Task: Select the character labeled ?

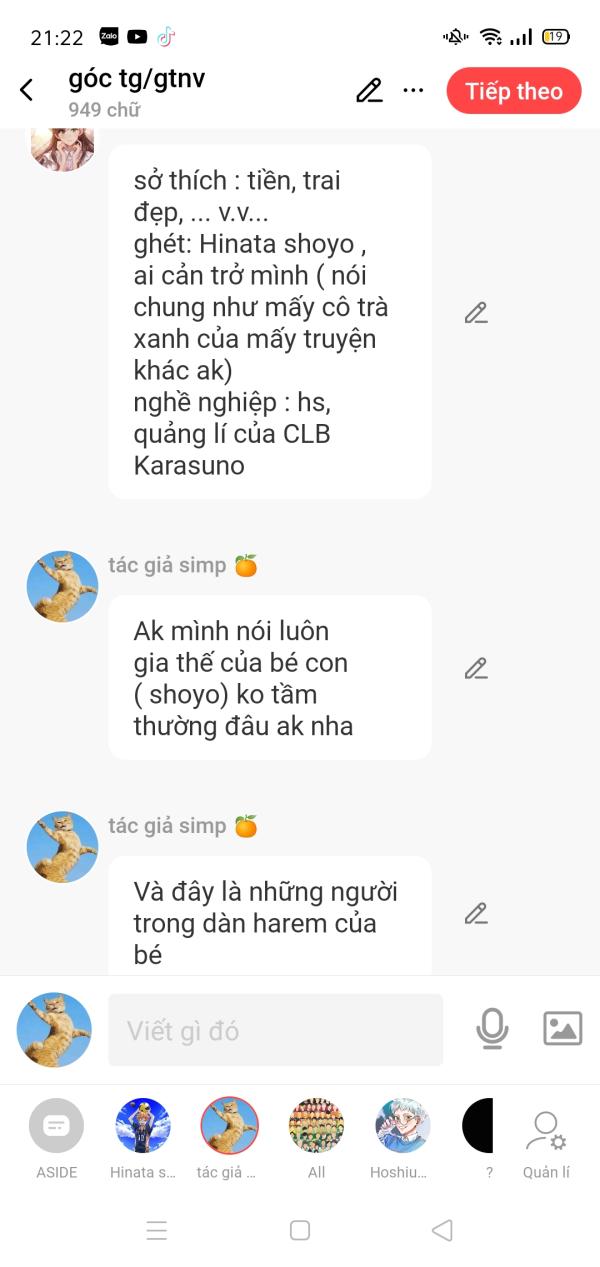Action: tap(482, 1138)
